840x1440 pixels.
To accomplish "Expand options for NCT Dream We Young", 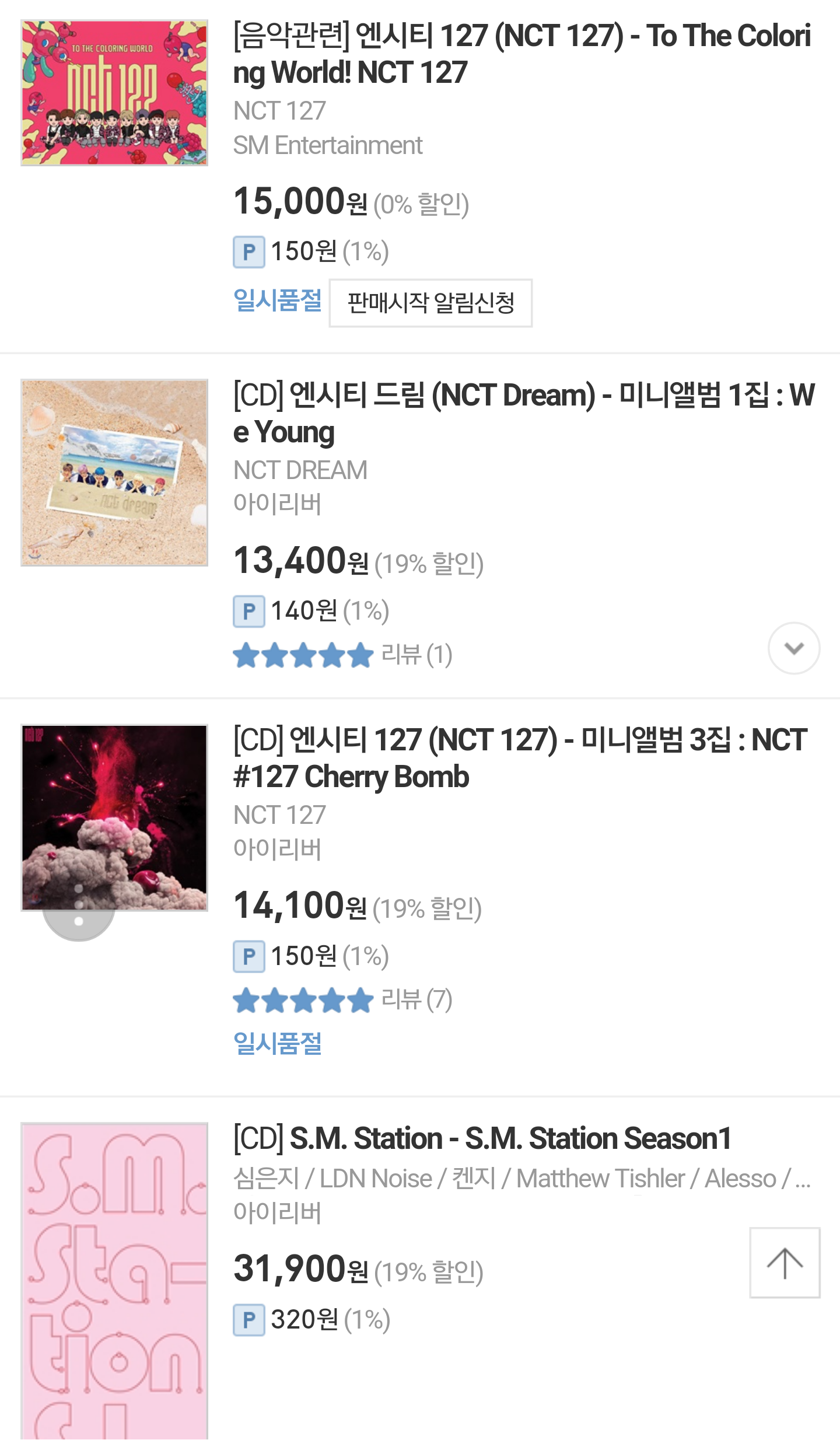I will pyautogui.click(x=794, y=648).
